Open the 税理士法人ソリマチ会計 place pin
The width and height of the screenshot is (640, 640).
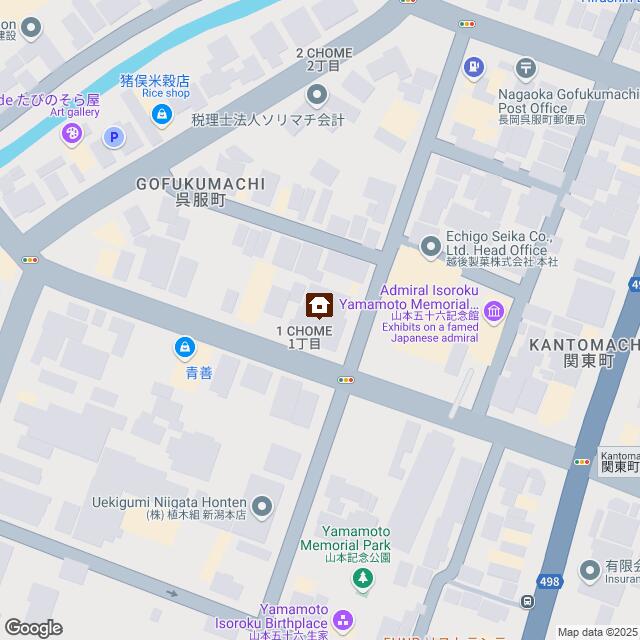317,96
